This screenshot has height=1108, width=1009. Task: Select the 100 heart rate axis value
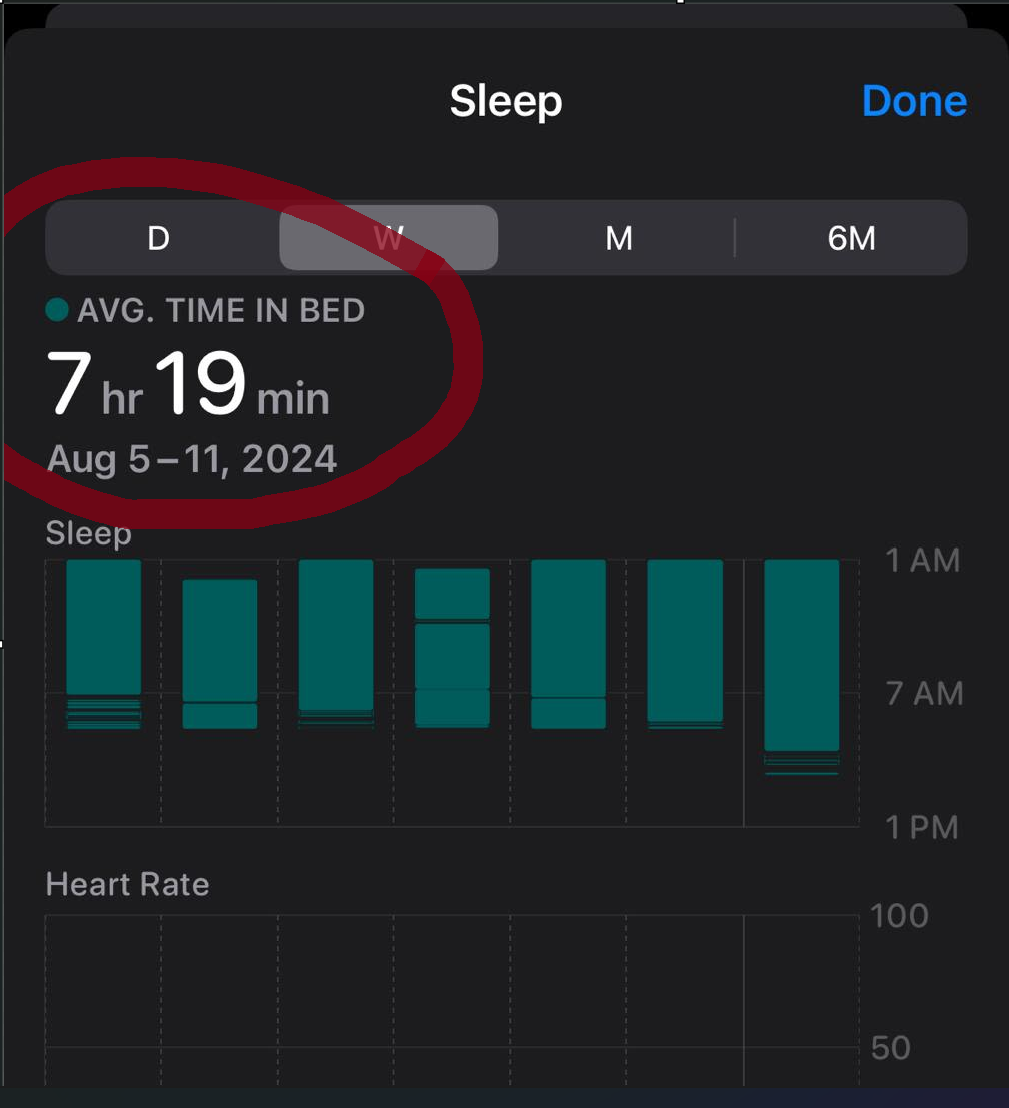point(903,915)
